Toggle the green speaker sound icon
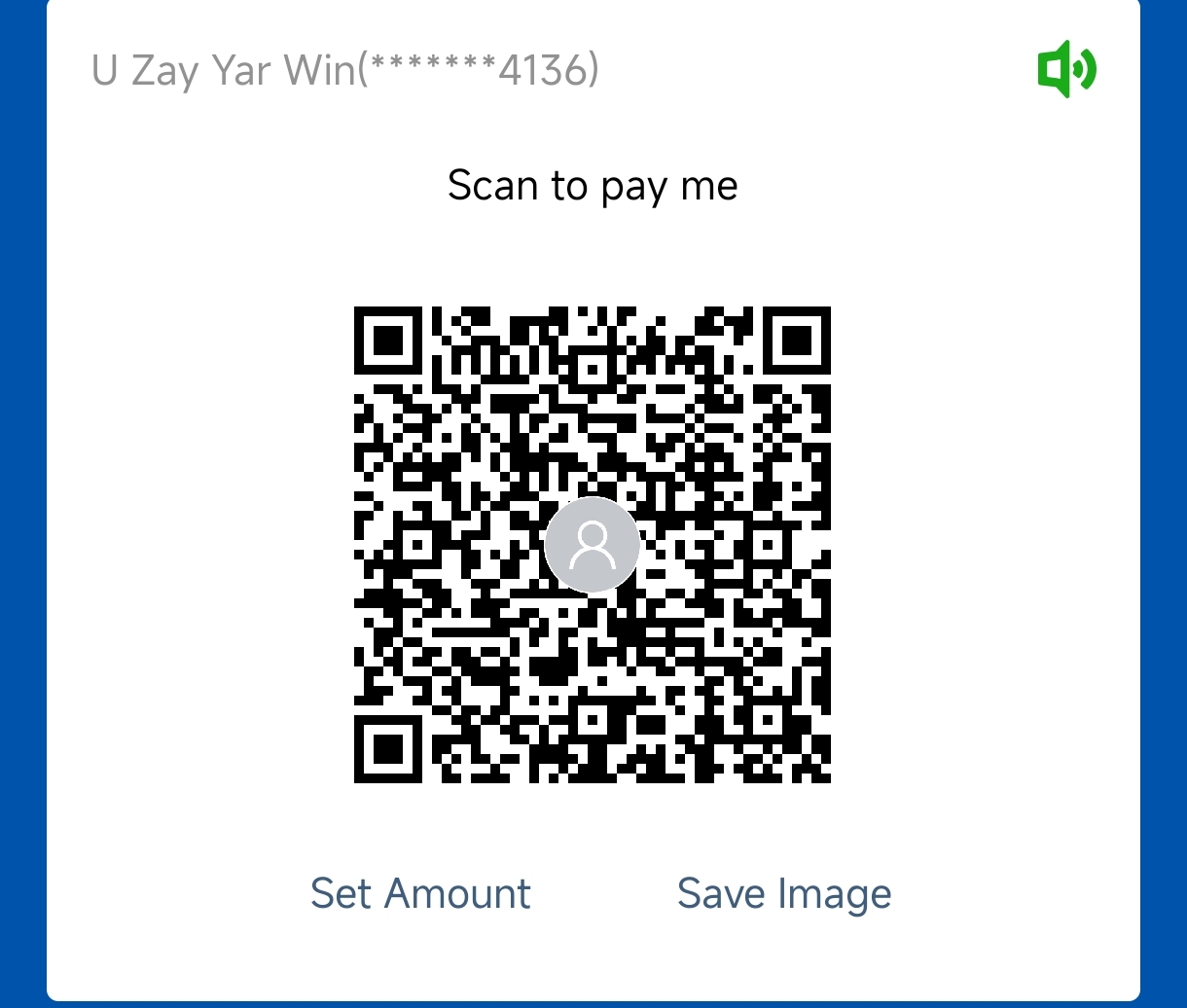Image resolution: width=1187 pixels, height=1008 pixels. [x=1066, y=69]
